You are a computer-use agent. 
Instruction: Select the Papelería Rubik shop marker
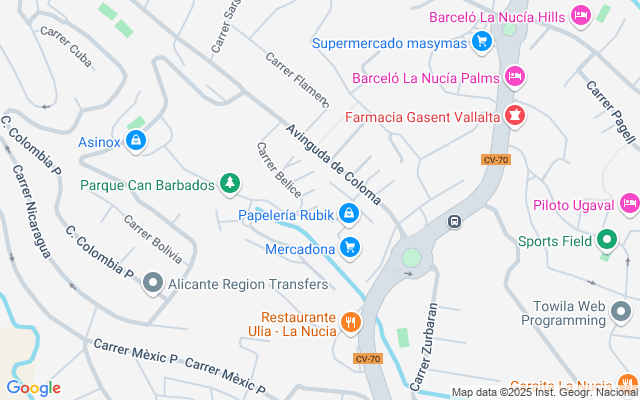(x=349, y=214)
